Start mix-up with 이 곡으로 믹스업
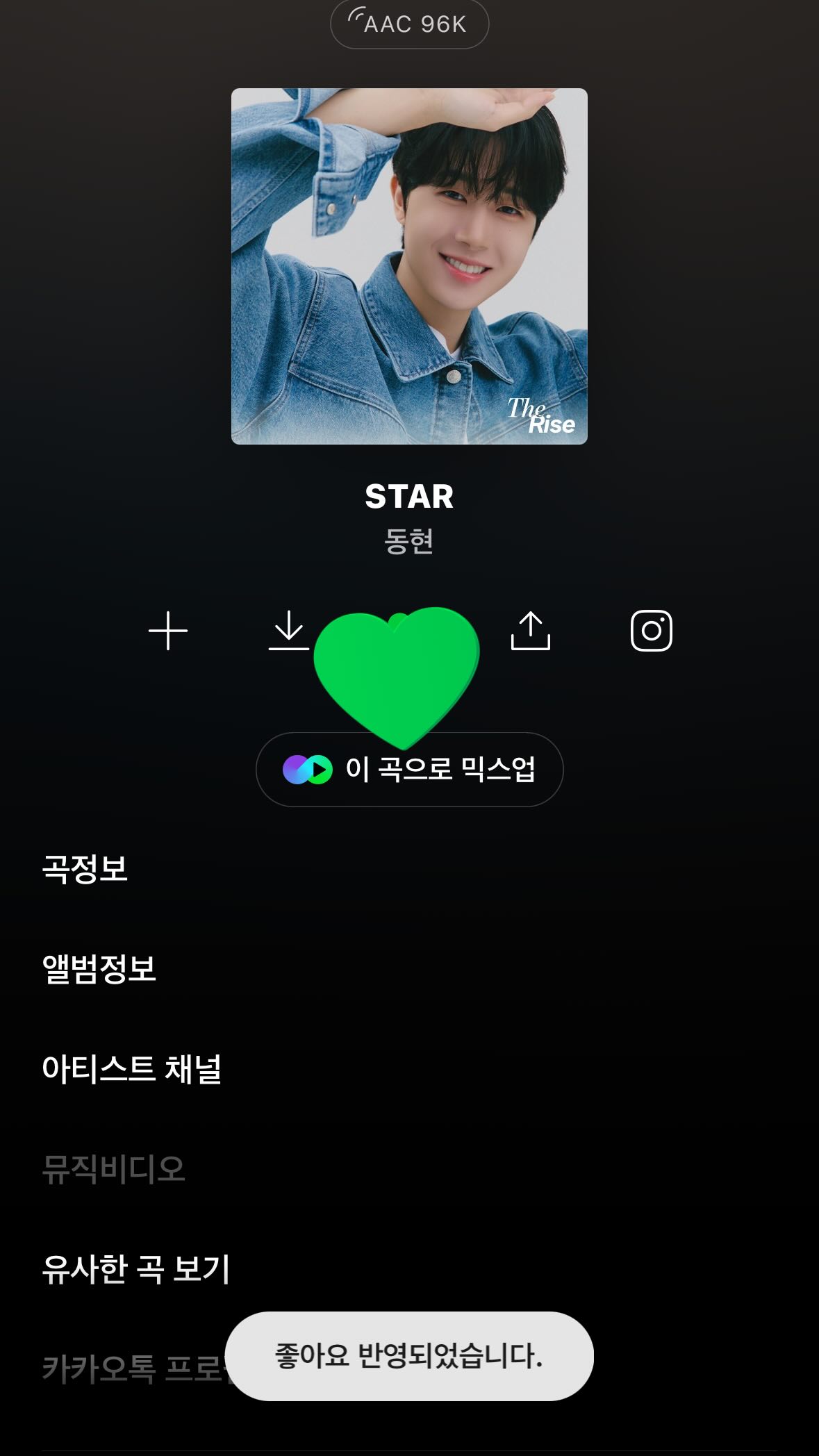The height and width of the screenshot is (1456, 819). pyautogui.click(x=409, y=769)
